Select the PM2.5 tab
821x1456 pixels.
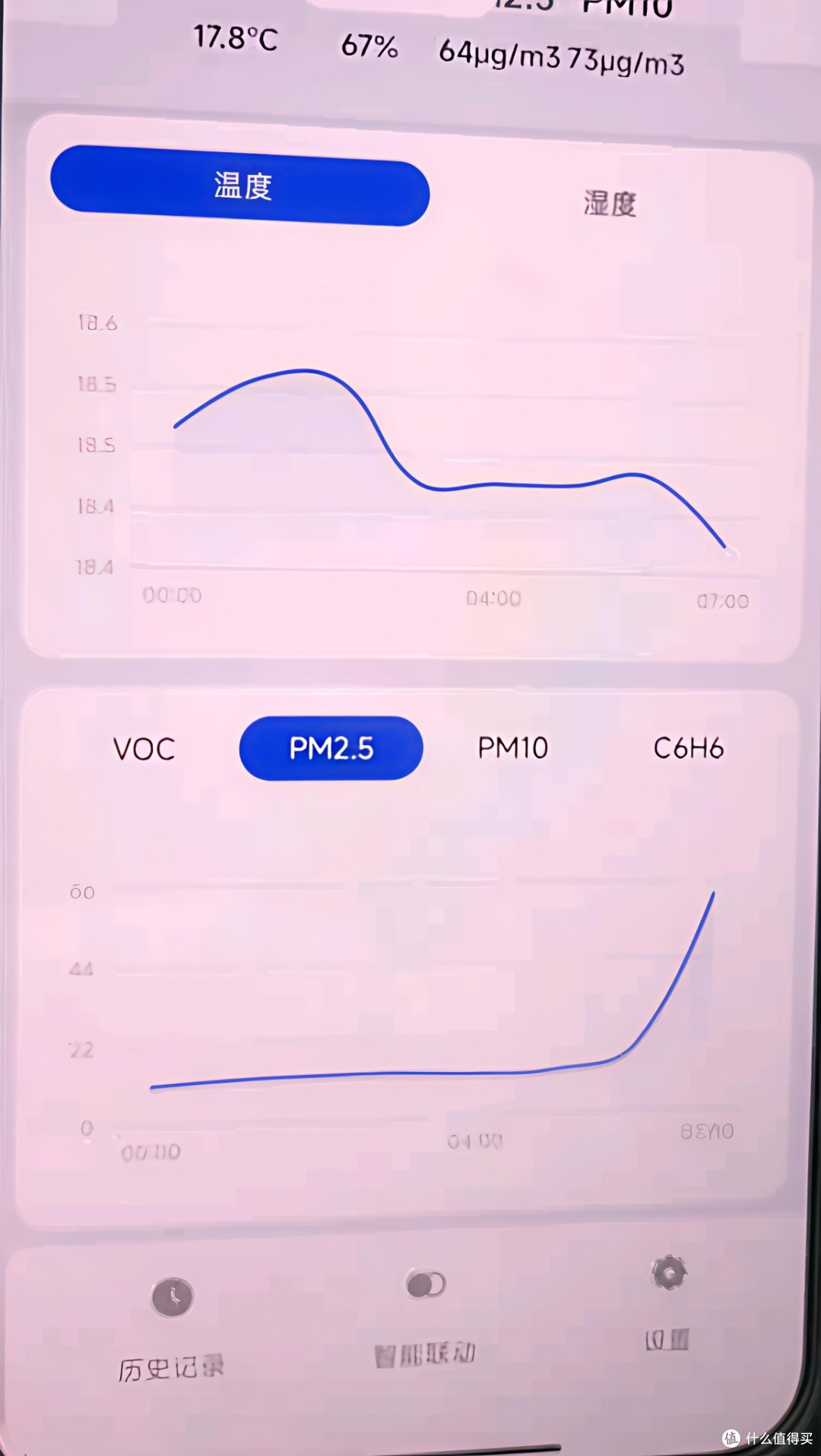pyautogui.click(x=331, y=748)
